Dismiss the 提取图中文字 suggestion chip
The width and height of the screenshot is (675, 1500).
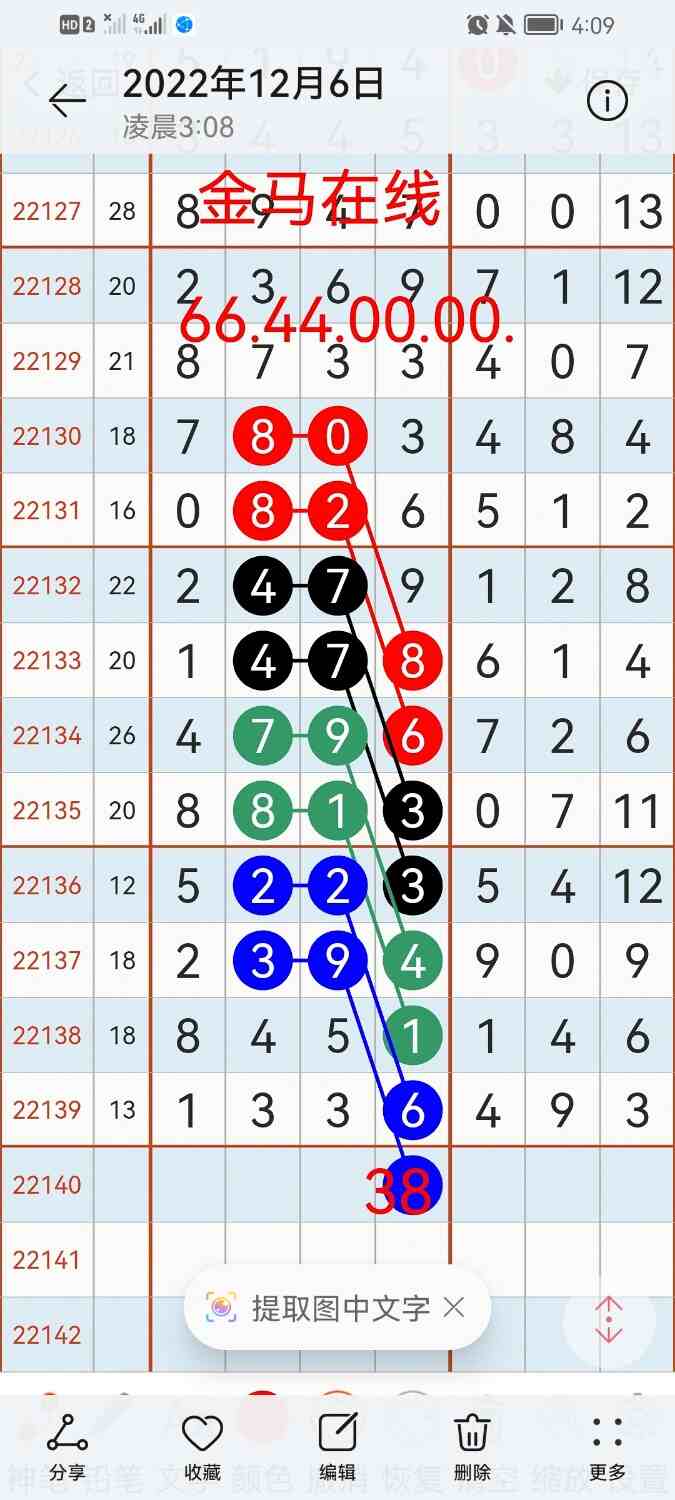point(454,1307)
